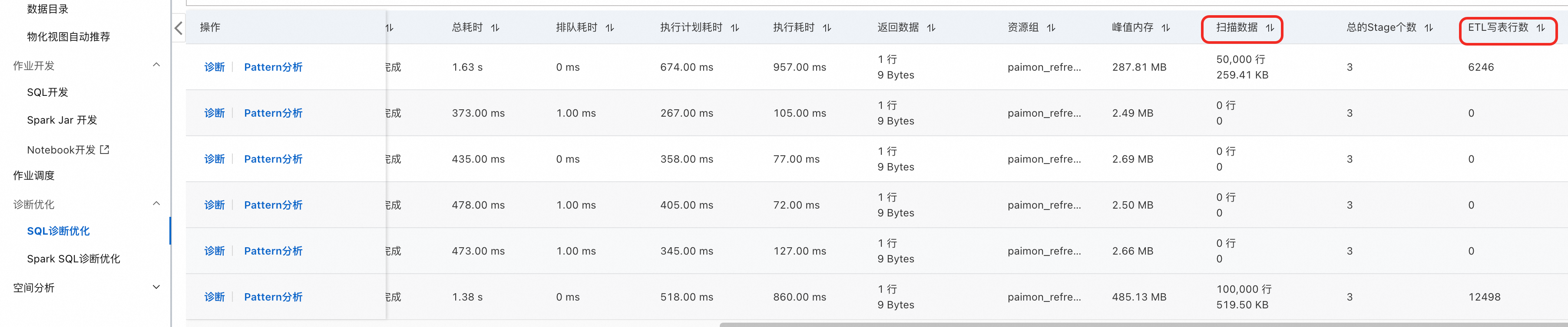
Task: Collapse the 作业开发 section
Action: (156, 65)
